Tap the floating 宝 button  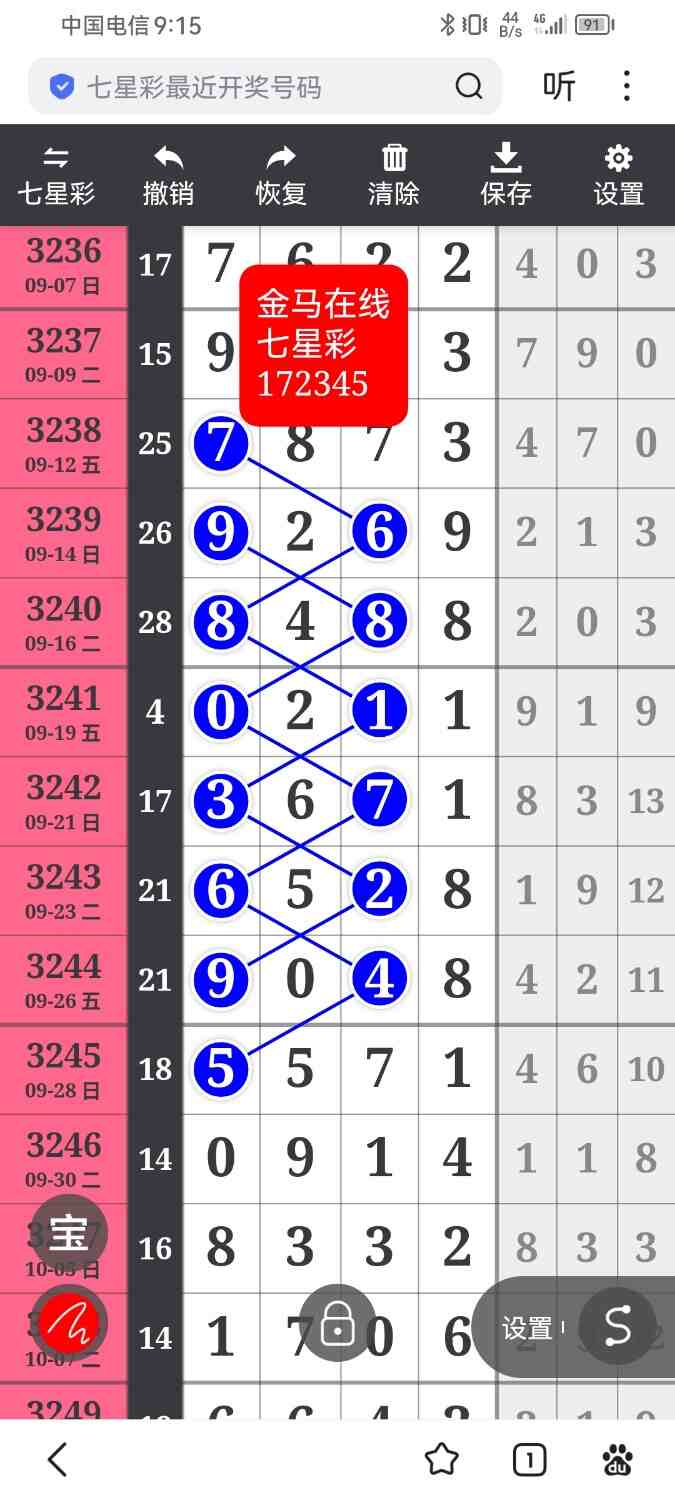tap(69, 1234)
